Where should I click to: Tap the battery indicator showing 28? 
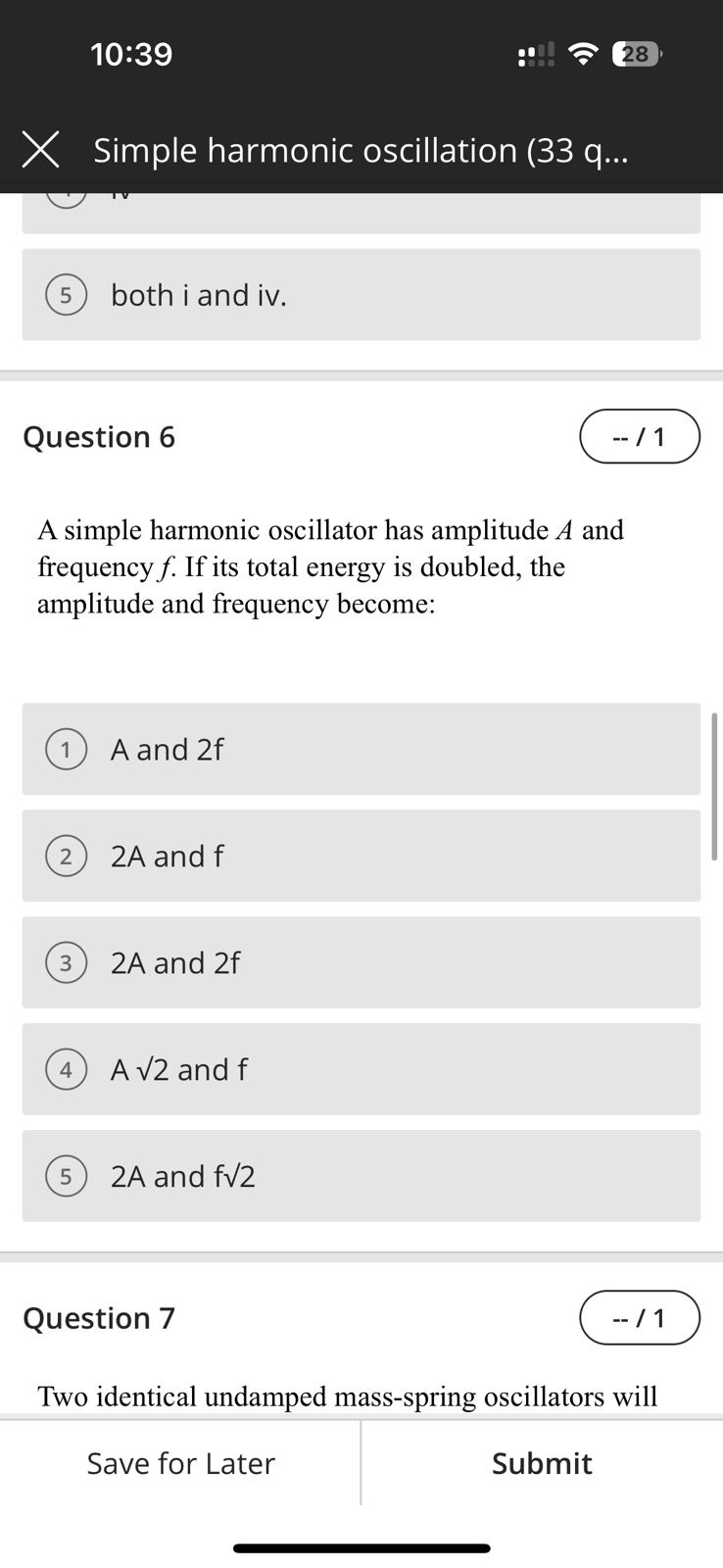click(x=636, y=54)
